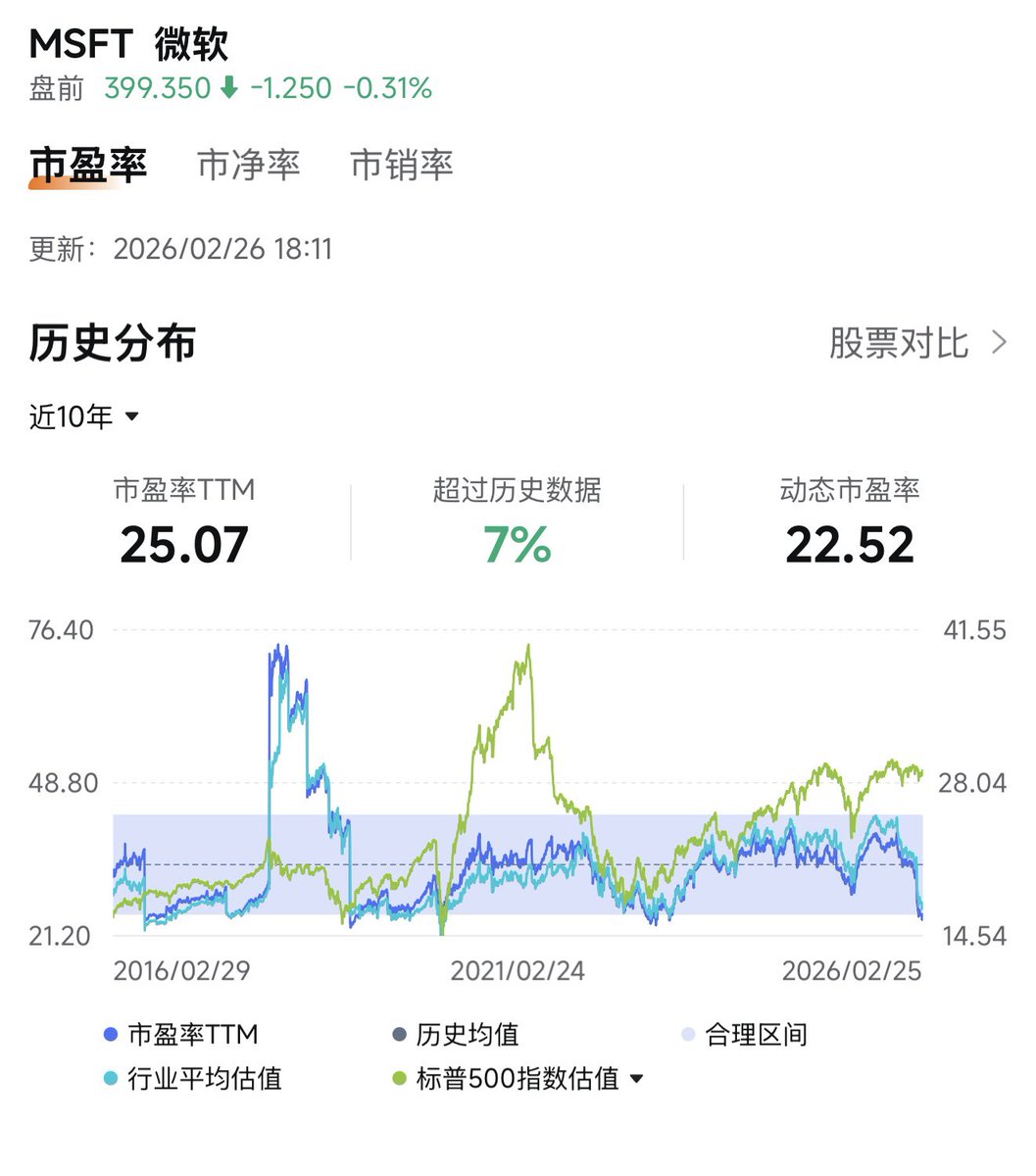
Task: Toggle the 市盈率TTM legend series
Action: coord(181,1034)
